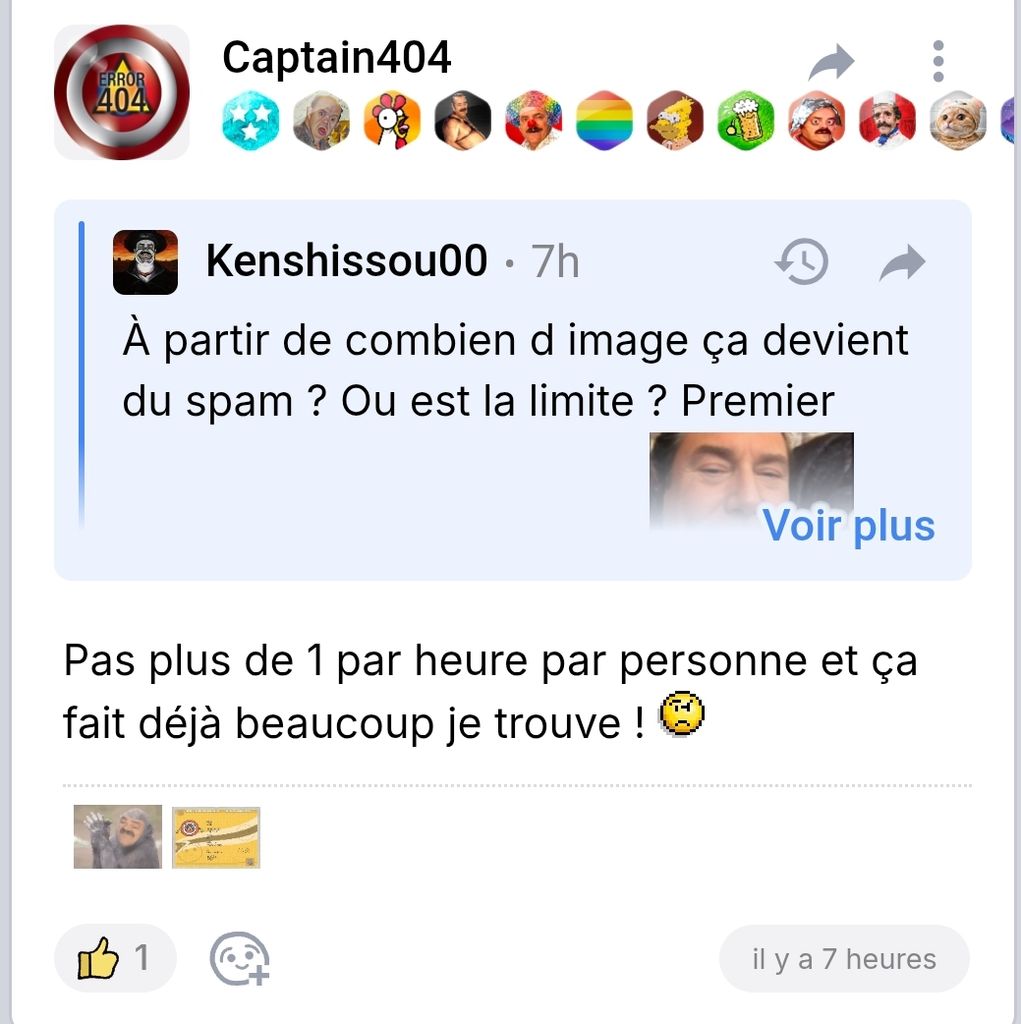
Task: Open Kenshissou00's avatar in the quote
Action: pos(145,262)
